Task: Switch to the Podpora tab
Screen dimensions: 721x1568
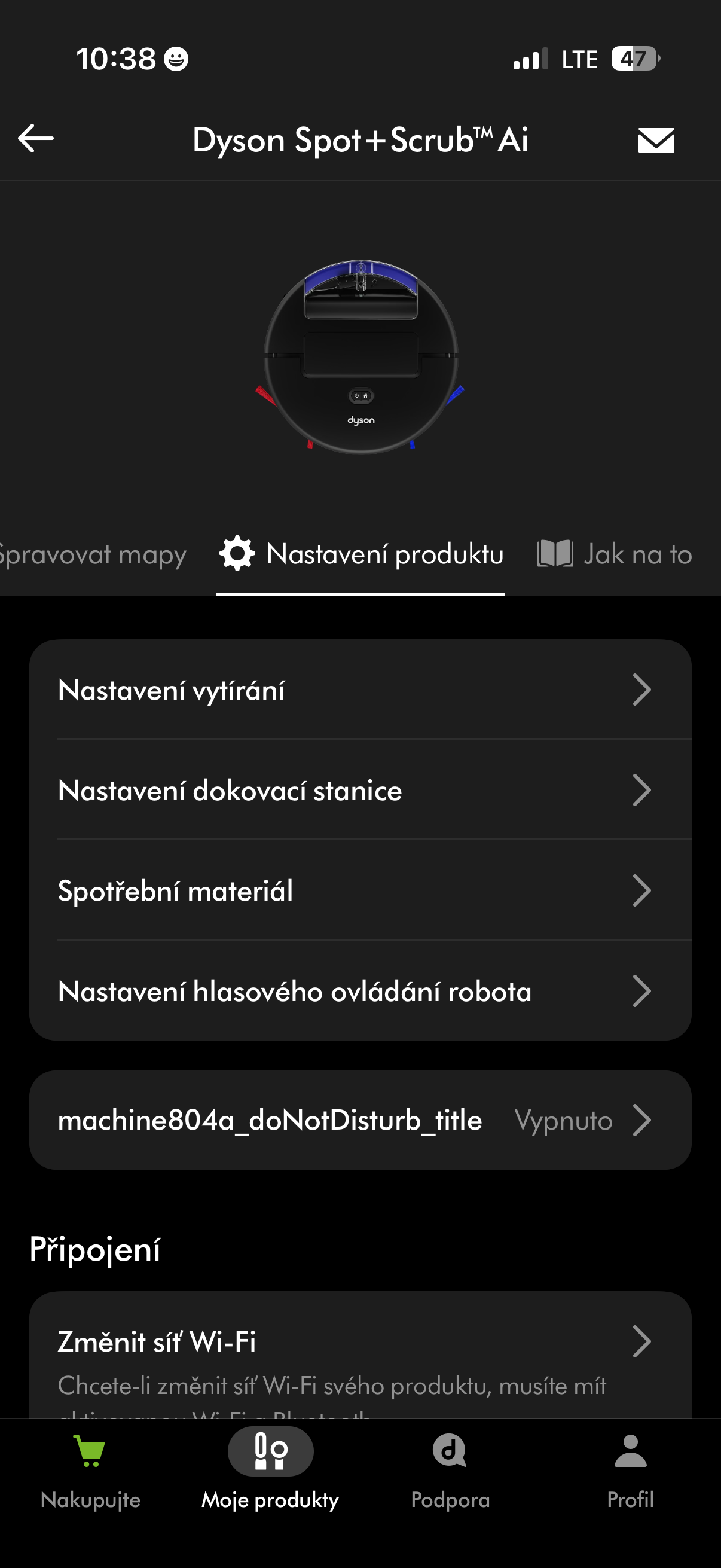Action: click(450, 1473)
